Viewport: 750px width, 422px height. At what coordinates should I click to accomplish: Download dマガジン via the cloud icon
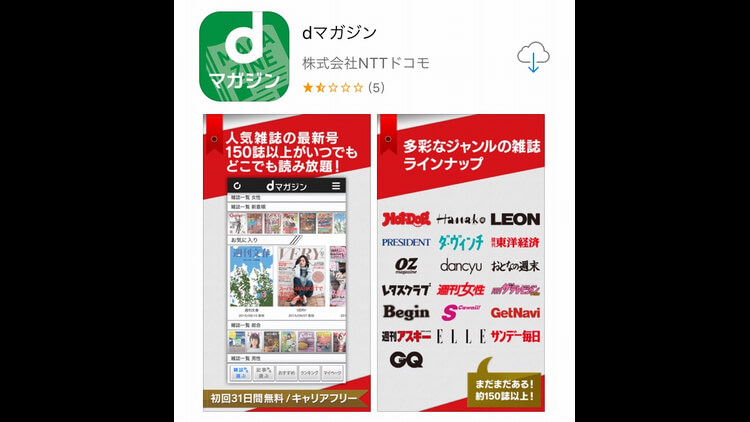pyautogui.click(x=533, y=58)
